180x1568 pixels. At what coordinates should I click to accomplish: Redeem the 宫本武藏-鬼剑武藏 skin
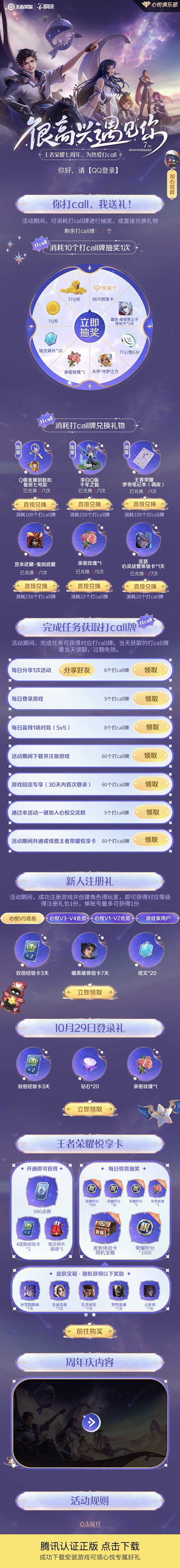[35, 586]
